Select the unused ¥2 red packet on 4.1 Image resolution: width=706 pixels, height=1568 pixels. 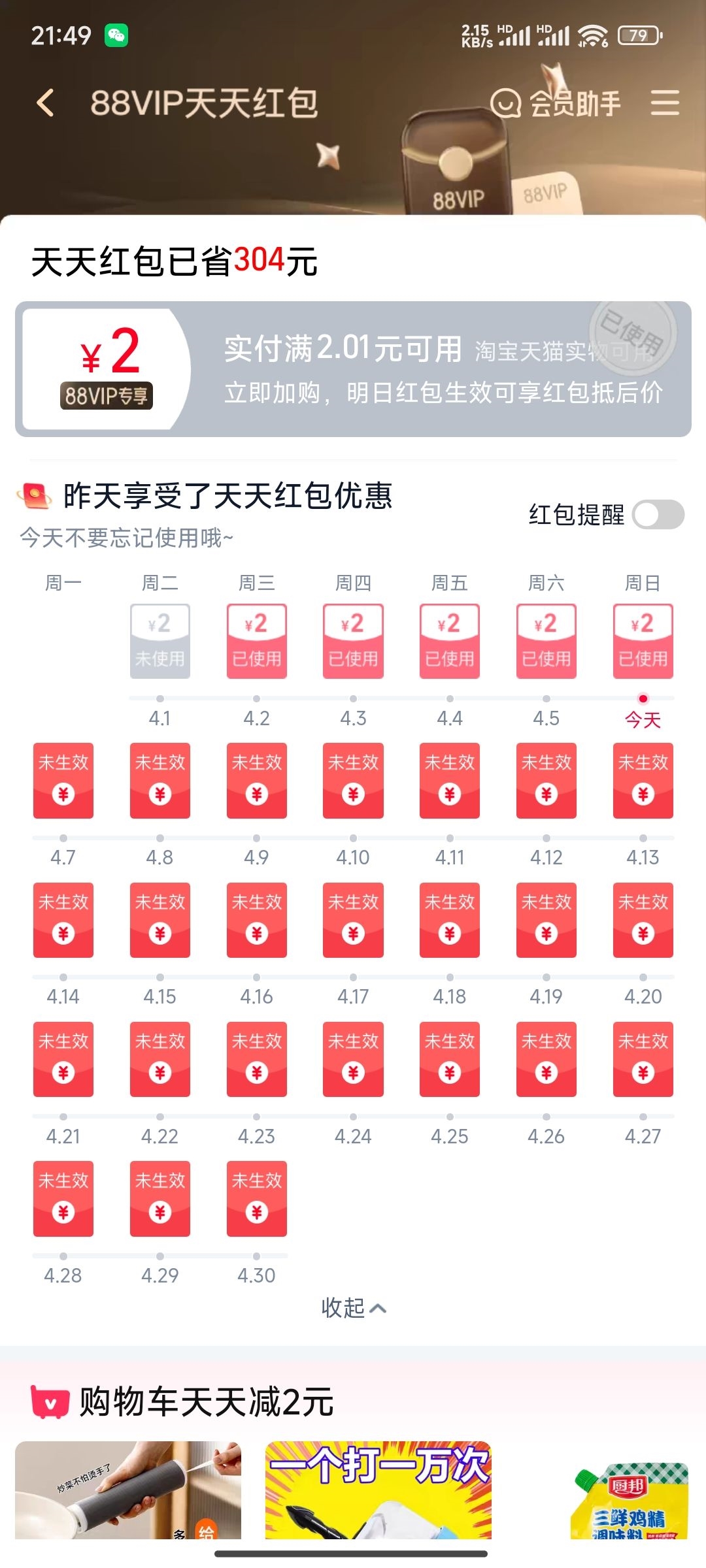tap(160, 641)
